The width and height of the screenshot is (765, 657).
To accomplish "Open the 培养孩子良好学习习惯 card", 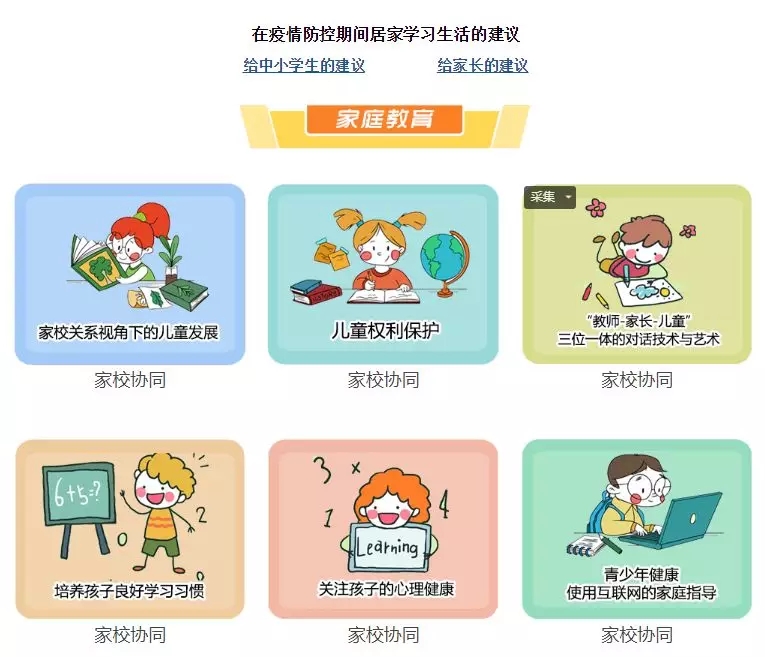I will point(130,529).
